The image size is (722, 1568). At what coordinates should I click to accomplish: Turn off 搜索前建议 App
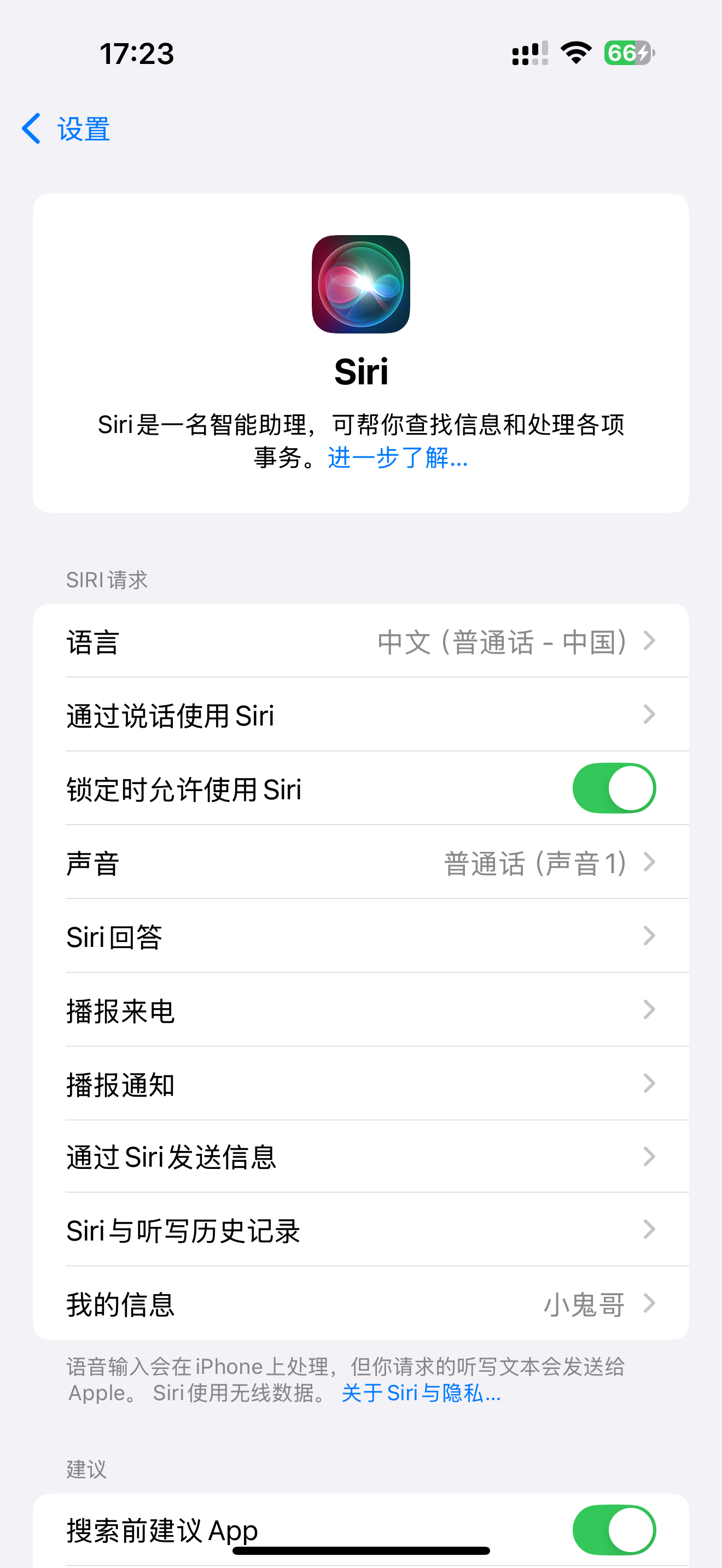coord(613,1529)
